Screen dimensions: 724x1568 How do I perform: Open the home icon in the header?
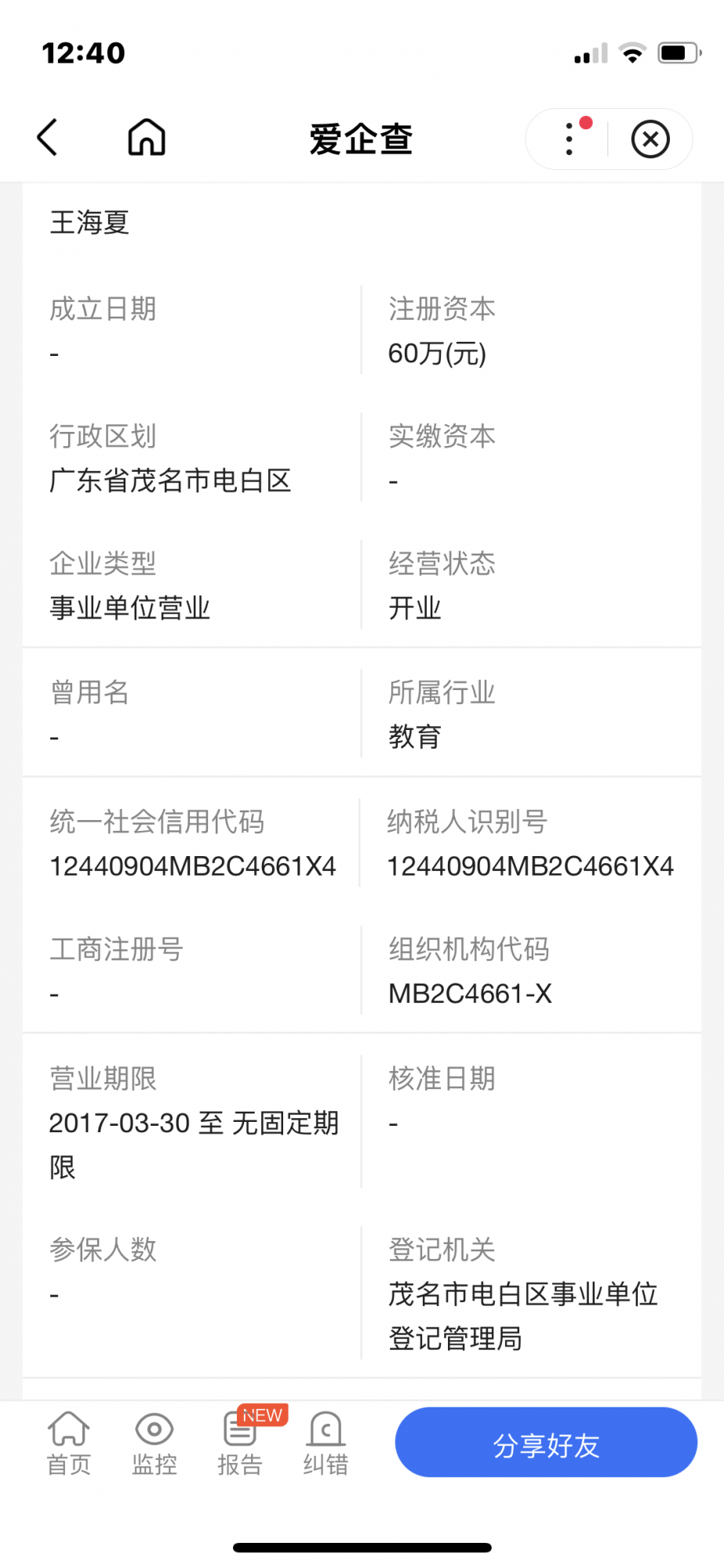147,138
